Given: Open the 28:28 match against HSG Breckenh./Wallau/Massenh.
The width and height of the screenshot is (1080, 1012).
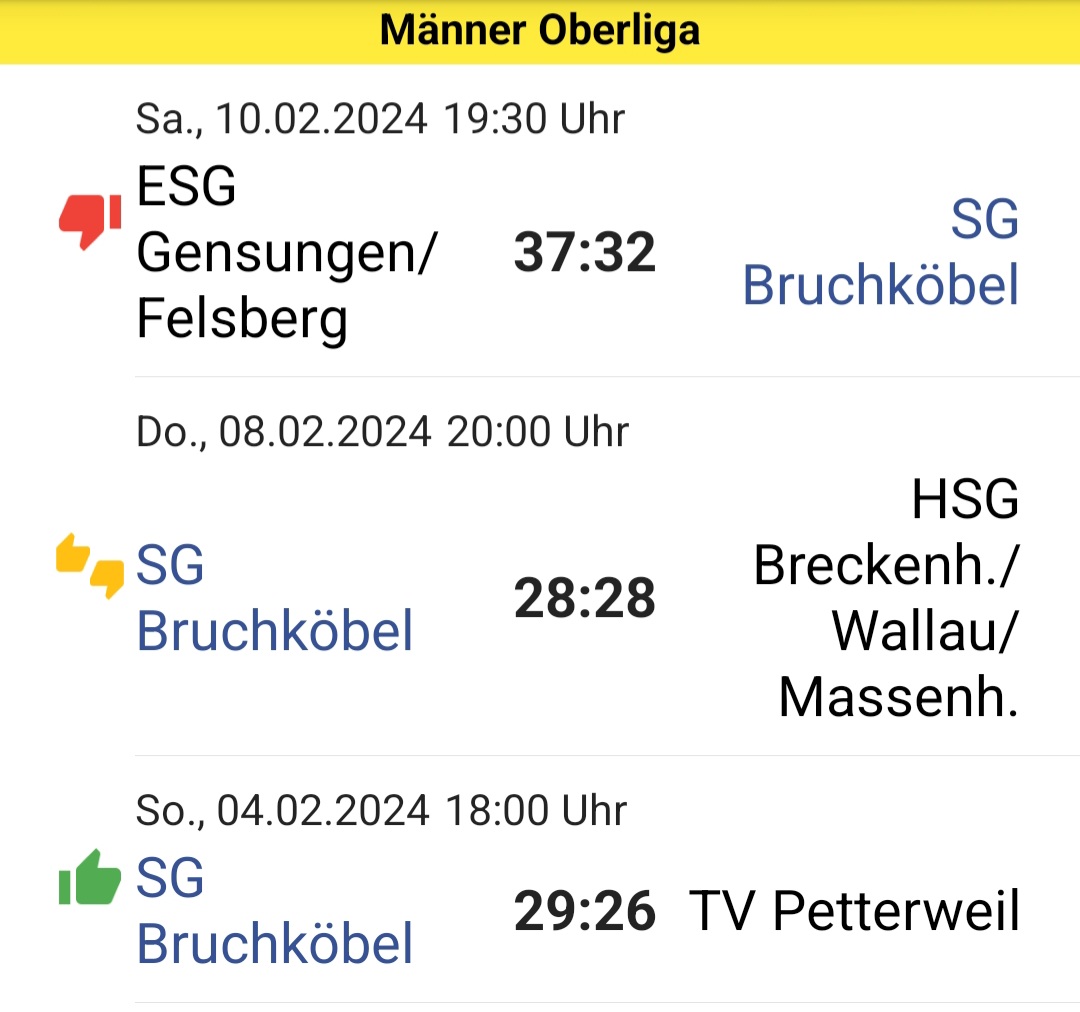Looking at the screenshot, I should tap(584, 598).
